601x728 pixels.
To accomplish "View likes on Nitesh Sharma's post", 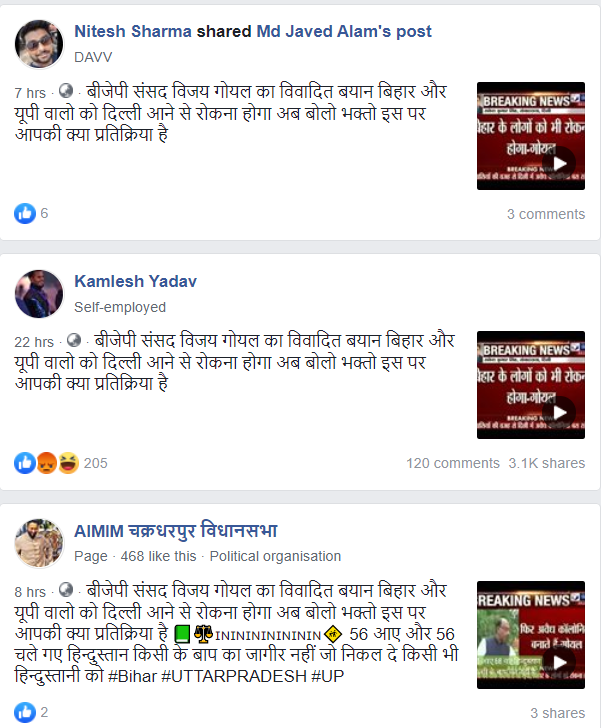I will click(31, 213).
